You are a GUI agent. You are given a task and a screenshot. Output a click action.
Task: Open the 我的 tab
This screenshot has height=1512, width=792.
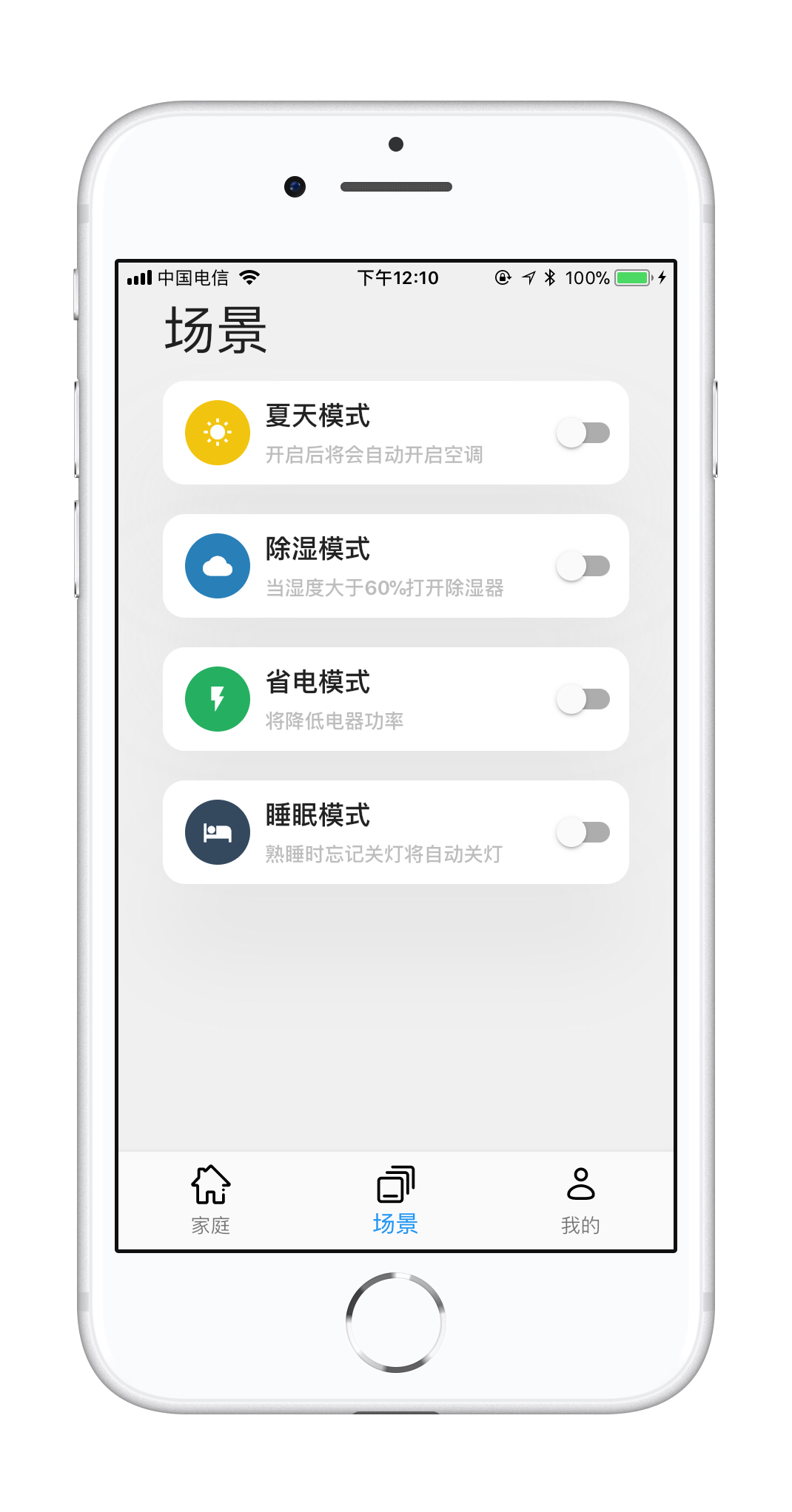580,1200
